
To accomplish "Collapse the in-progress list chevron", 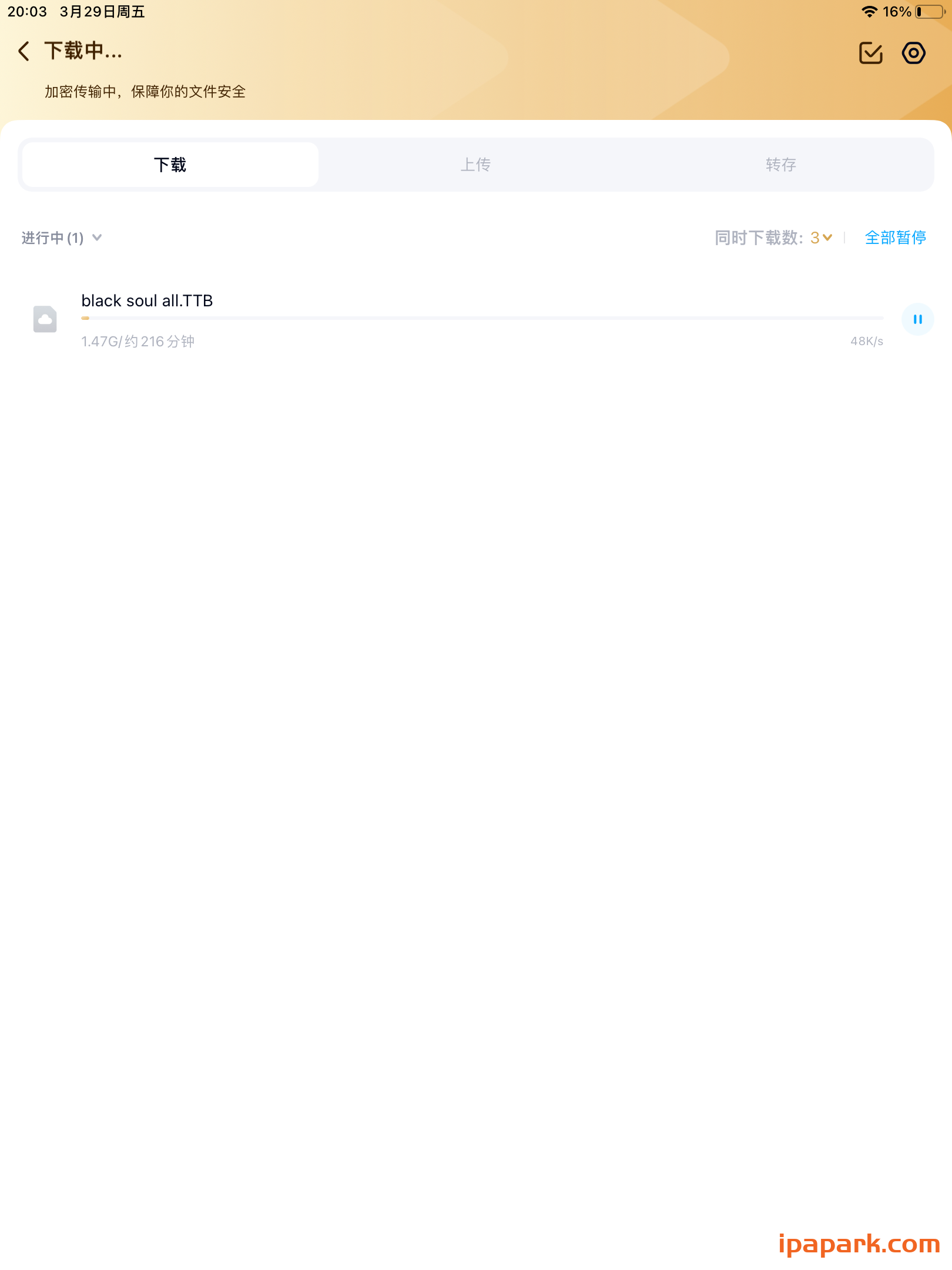I will tap(97, 238).
